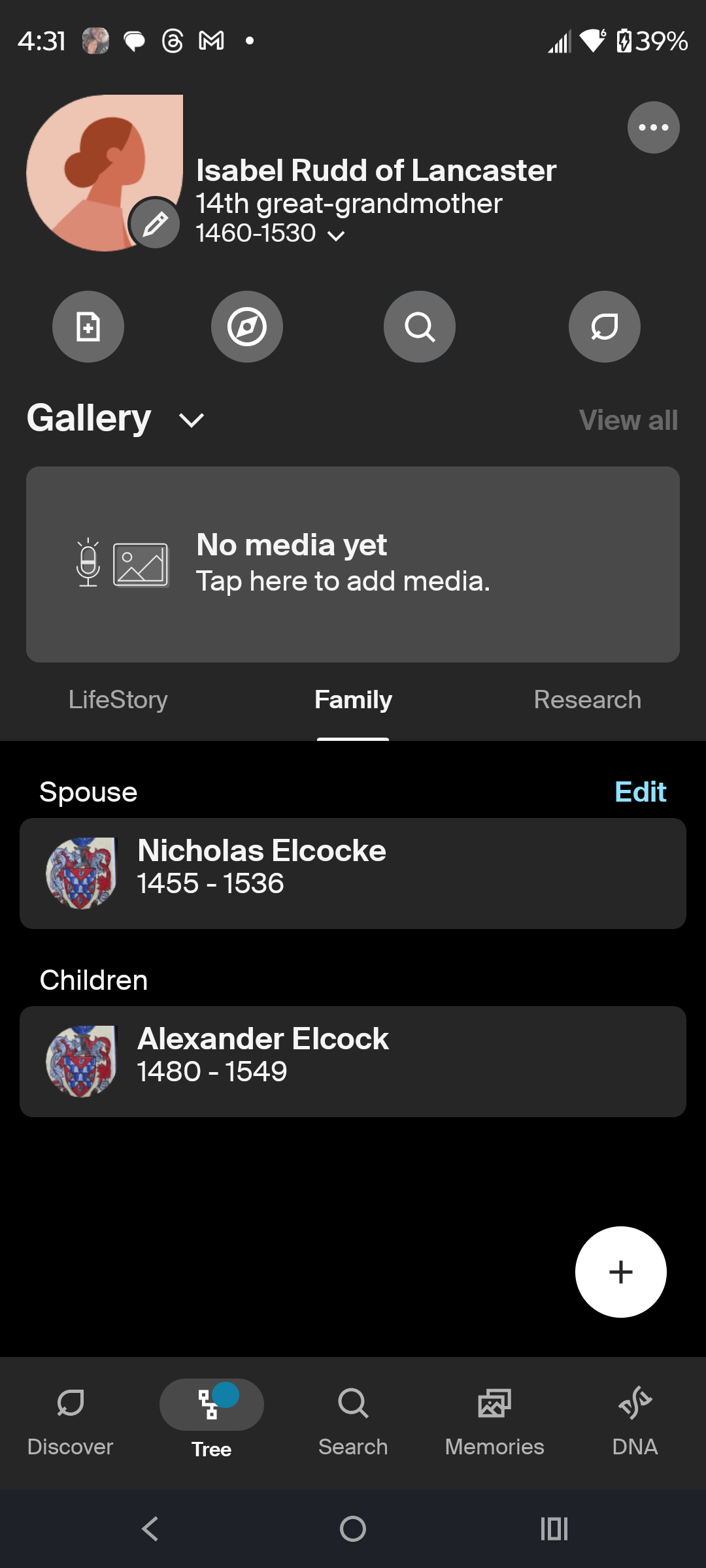
Task: Tap the plus button to add a person
Action: pyautogui.click(x=620, y=1271)
